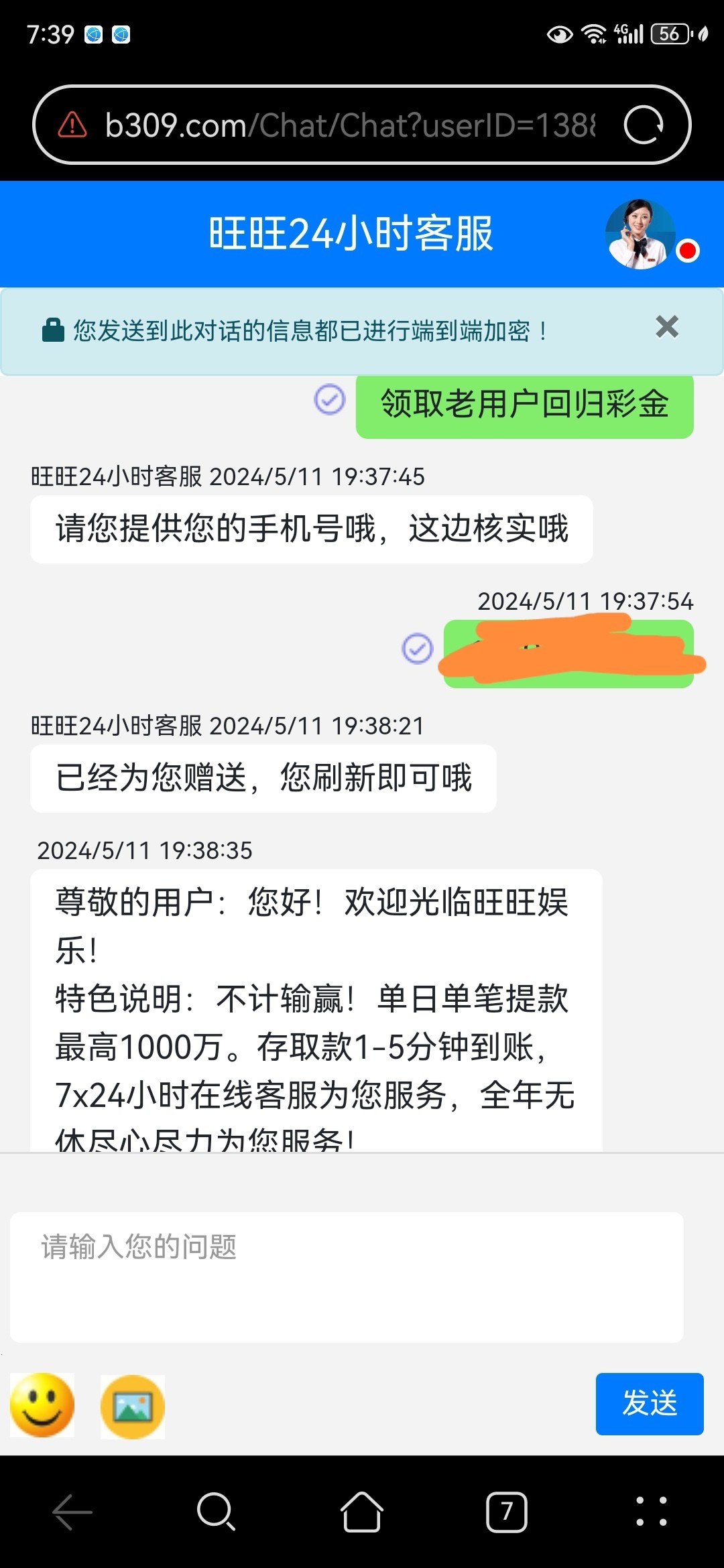Image resolution: width=724 pixels, height=1568 pixels.
Task: Go to the browser home page
Action: coord(362,1512)
